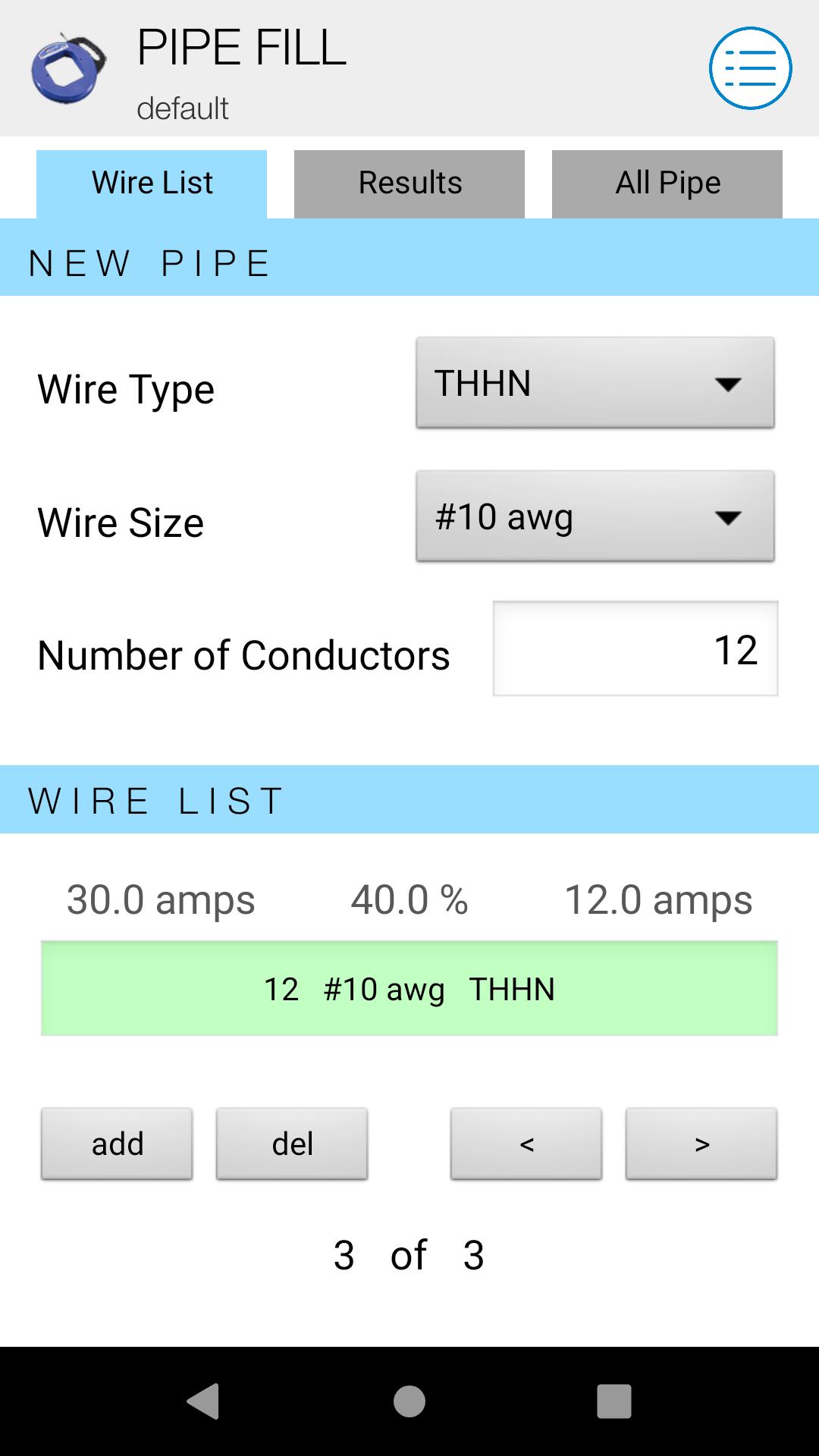This screenshot has height=1456, width=819.
Task: Expand the Wire Type dropdown
Action: pos(595,383)
